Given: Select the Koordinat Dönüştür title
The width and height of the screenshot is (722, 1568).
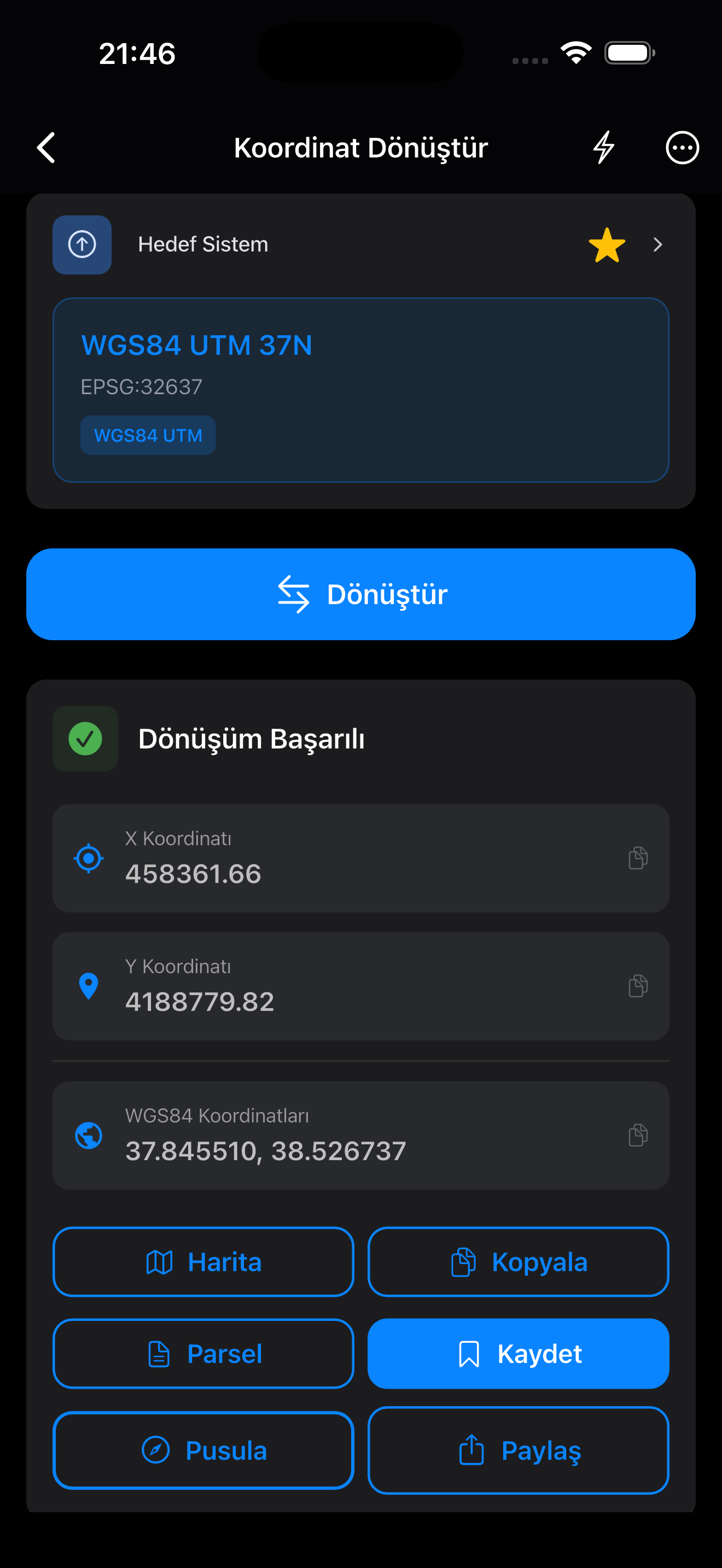Looking at the screenshot, I should tap(361, 147).
